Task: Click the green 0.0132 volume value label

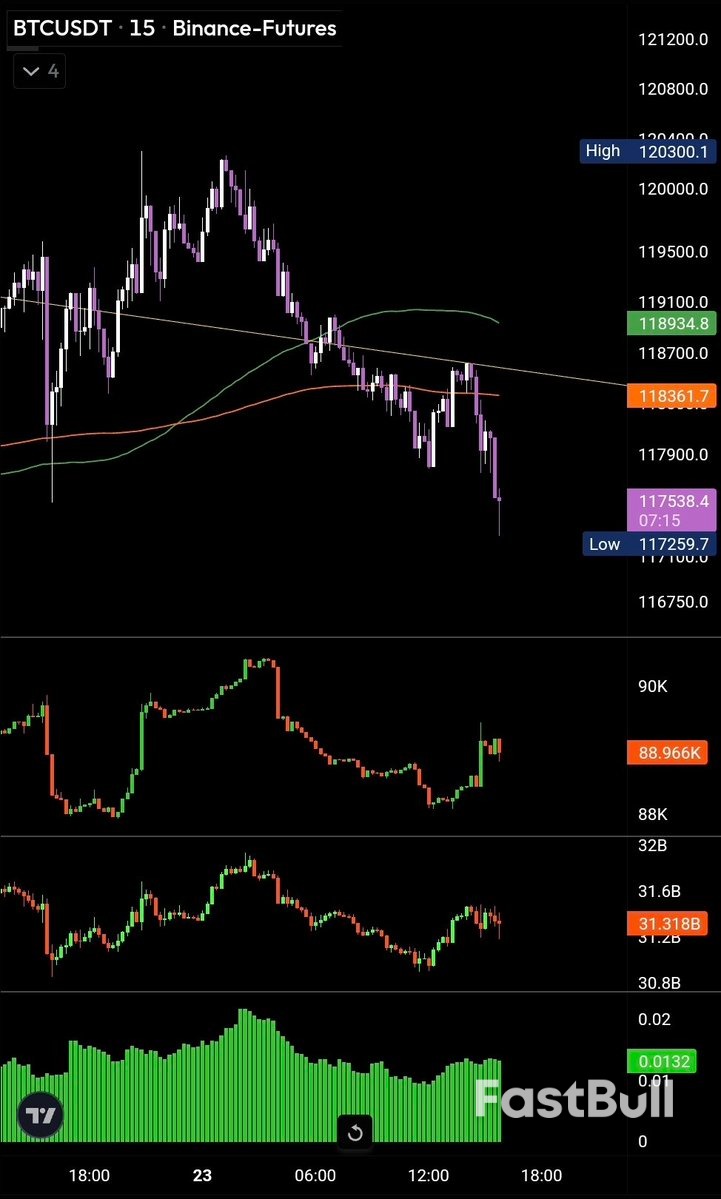Action: click(661, 1061)
